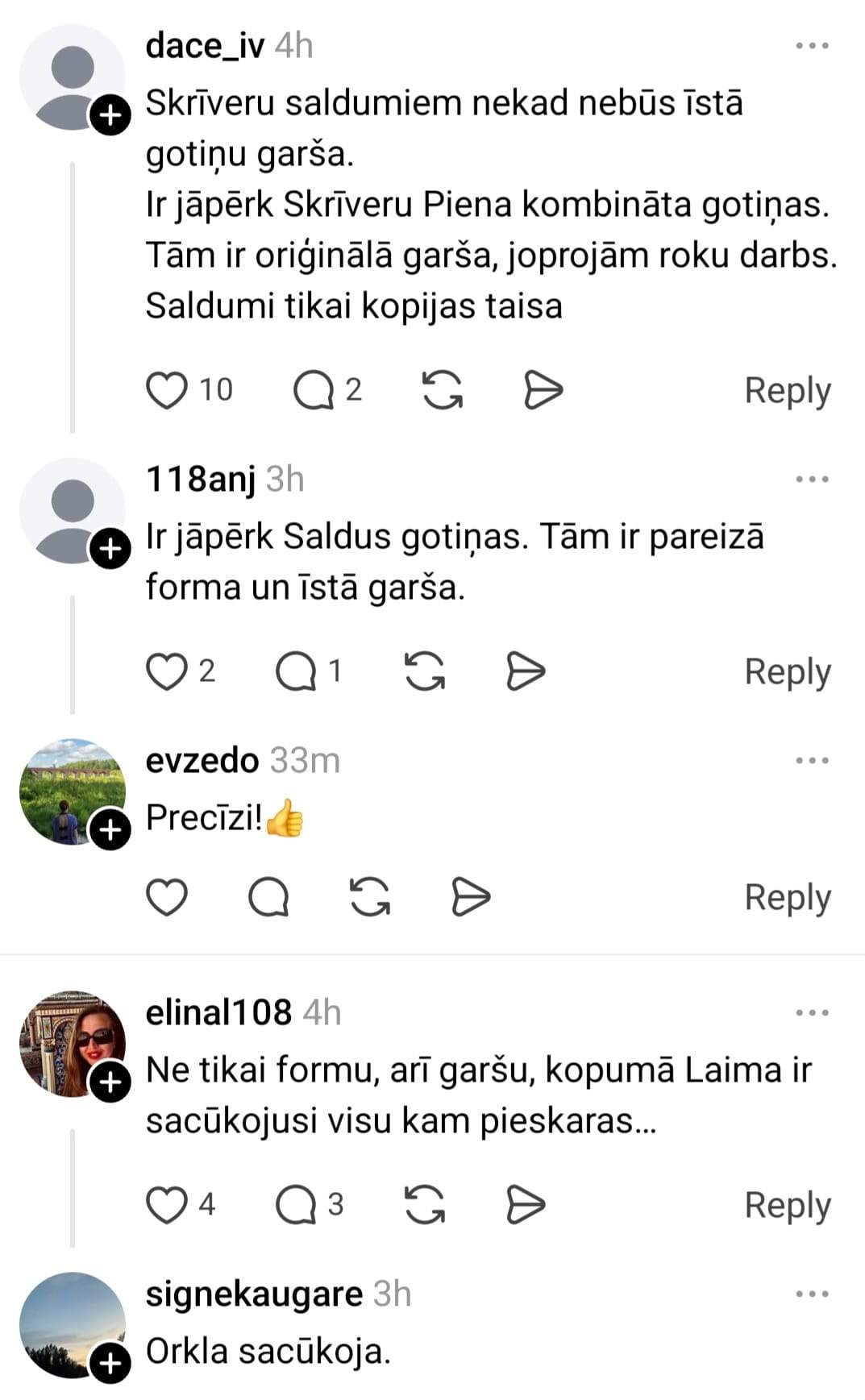Follow dace_iv via plus badge
Image resolution: width=865 pixels, height=1400 pixels.
point(110,117)
